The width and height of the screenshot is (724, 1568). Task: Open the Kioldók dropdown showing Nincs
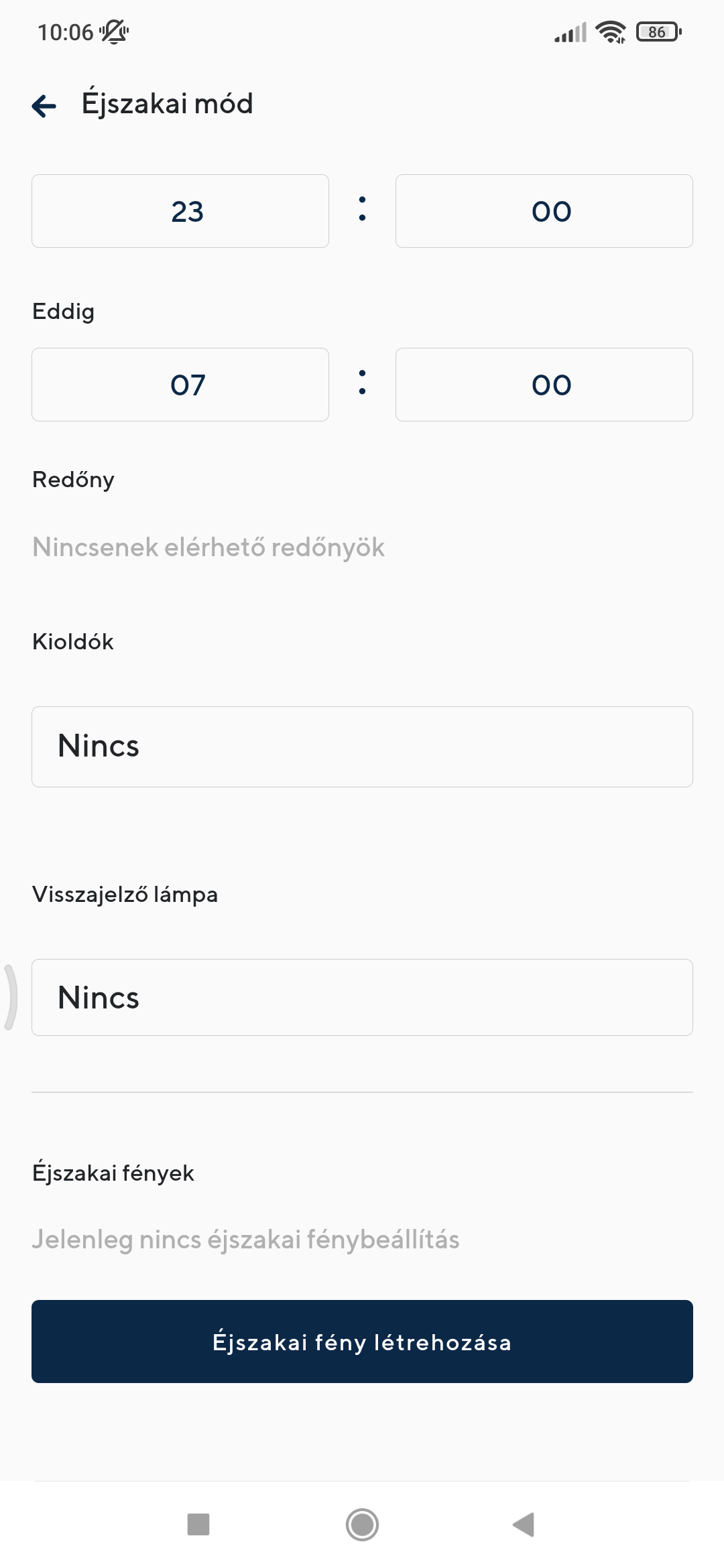click(x=362, y=746)
